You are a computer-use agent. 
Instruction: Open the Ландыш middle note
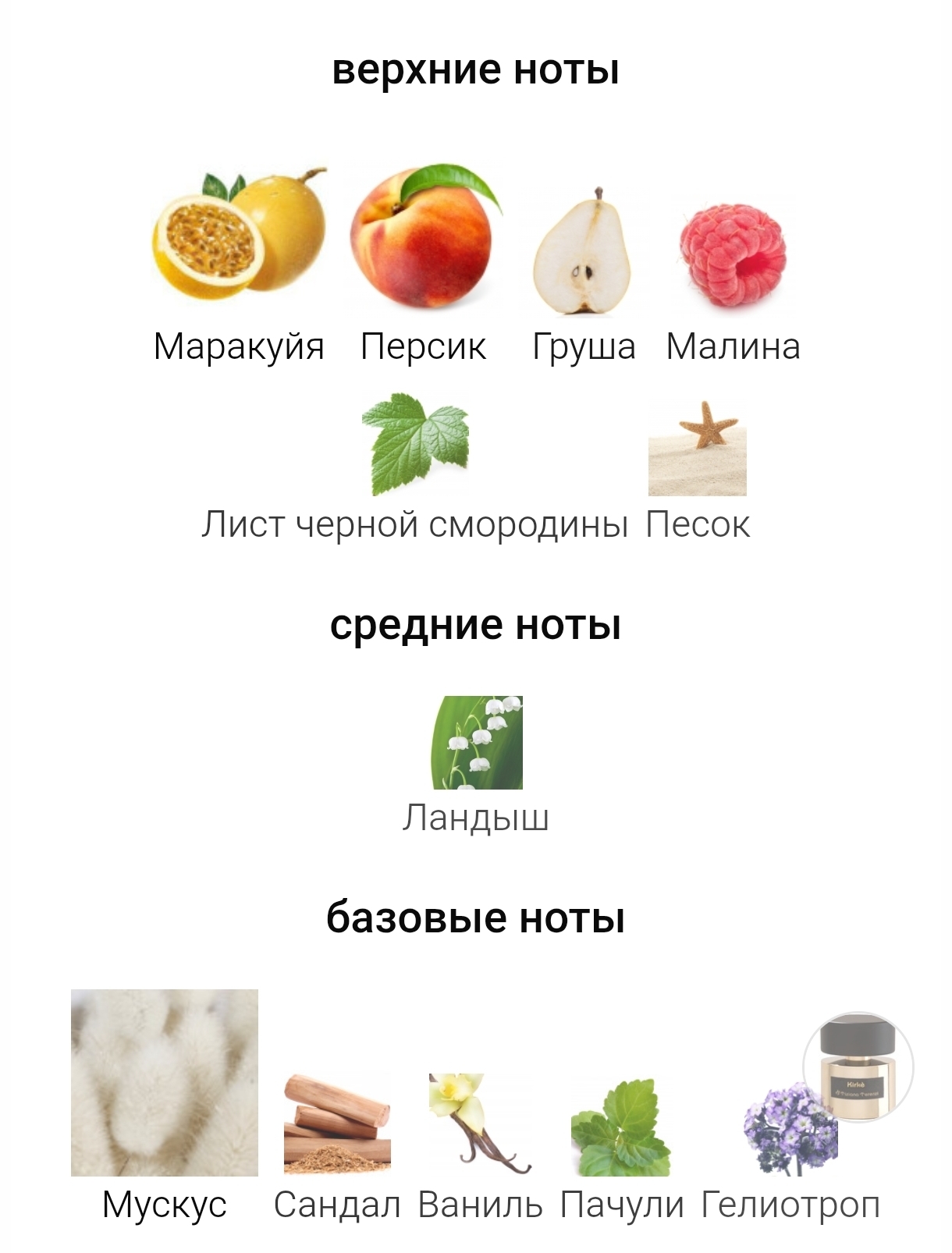click(x=477, y=743)
